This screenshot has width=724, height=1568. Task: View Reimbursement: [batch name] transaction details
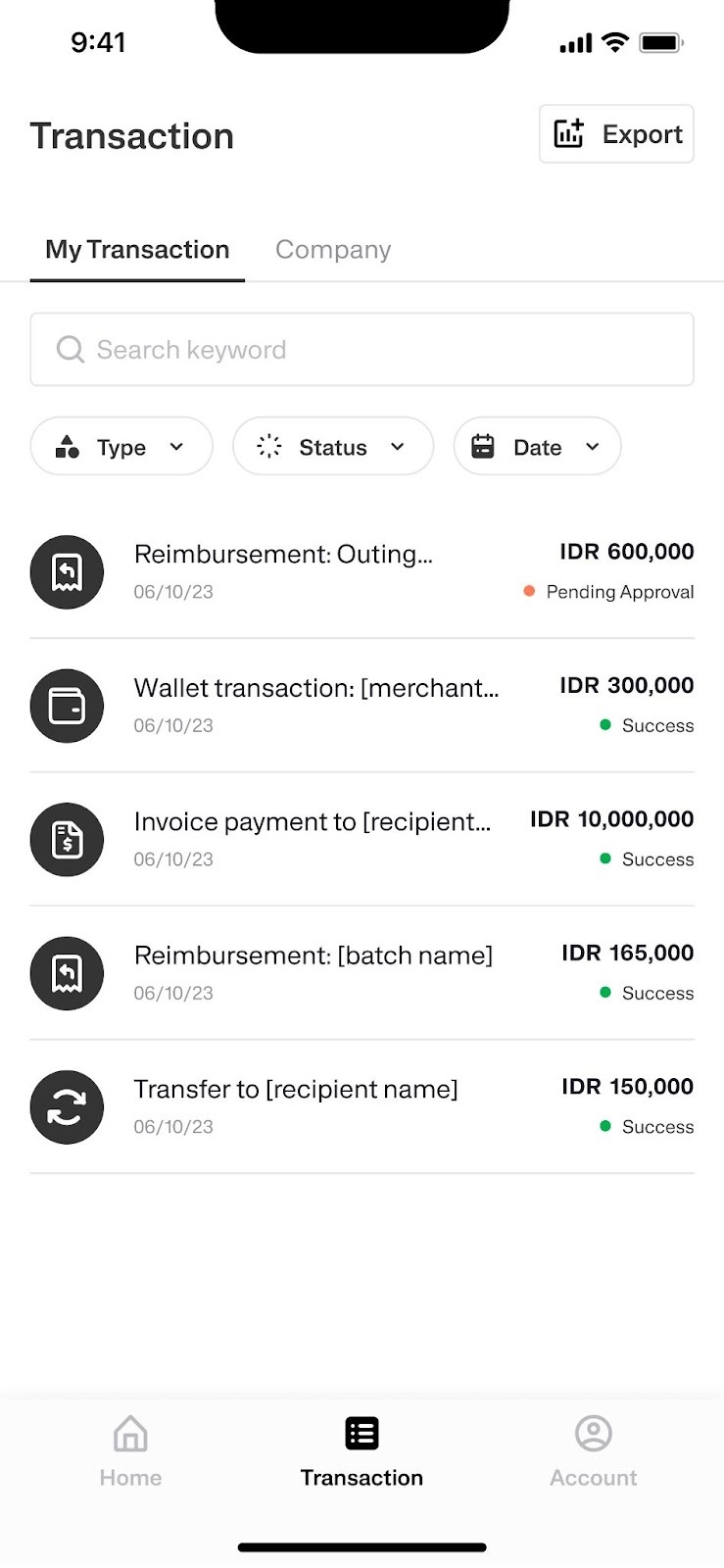click(x=362, y=973)
